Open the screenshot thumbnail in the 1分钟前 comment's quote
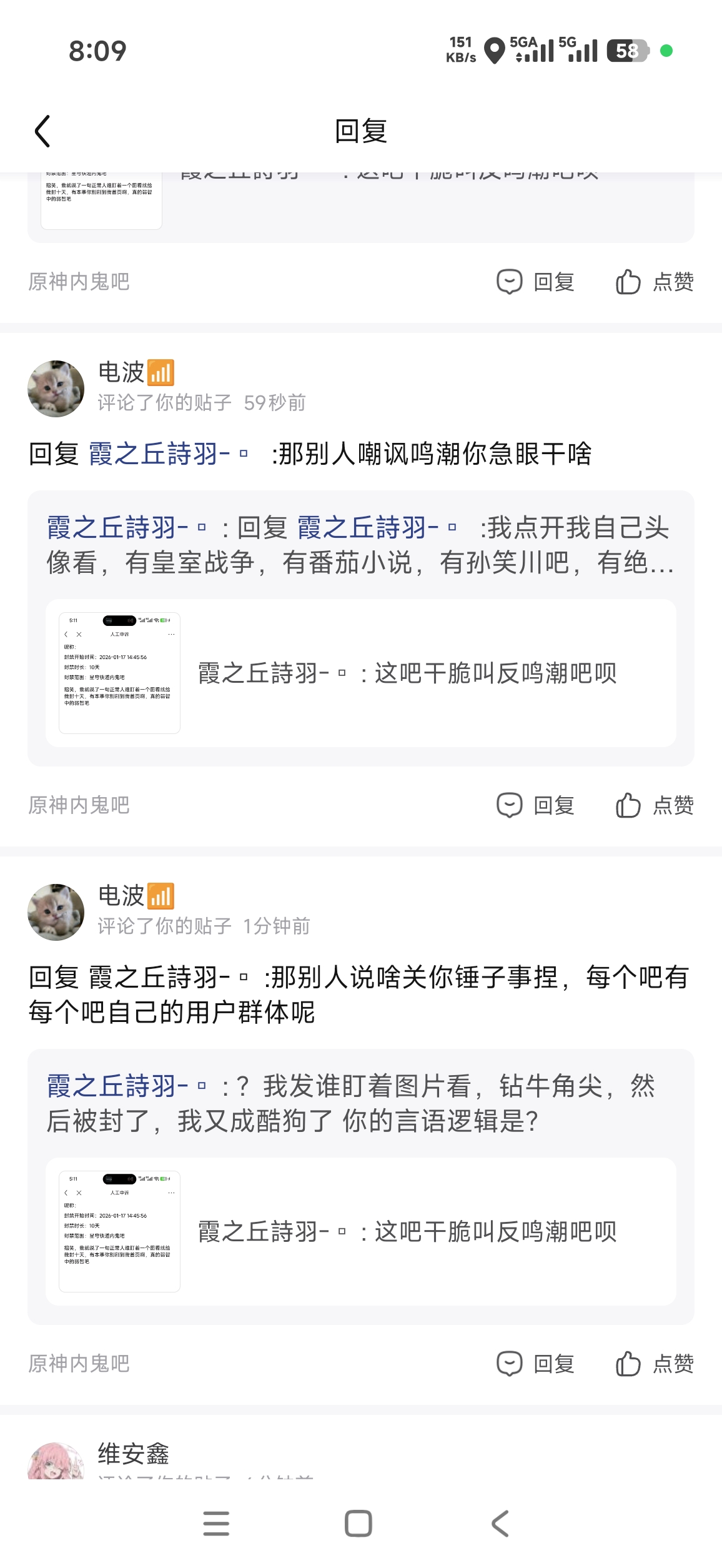Image resolution: width=722 pixels, height=1568 pixels. click(119, 1231)
